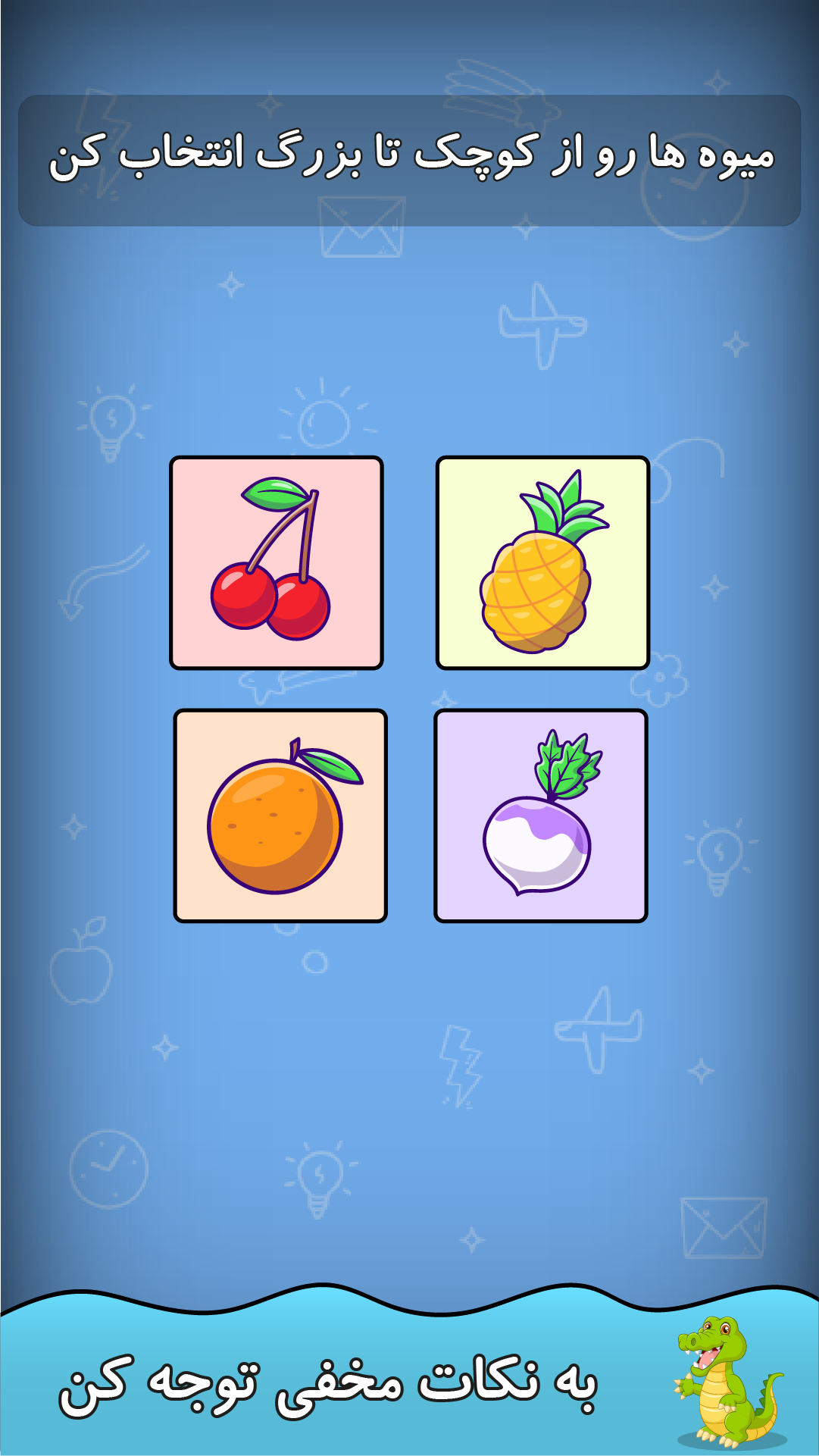Screen dimensions: 819x1456
Task: Select the cherry tile
Action: tap(277, 563)
